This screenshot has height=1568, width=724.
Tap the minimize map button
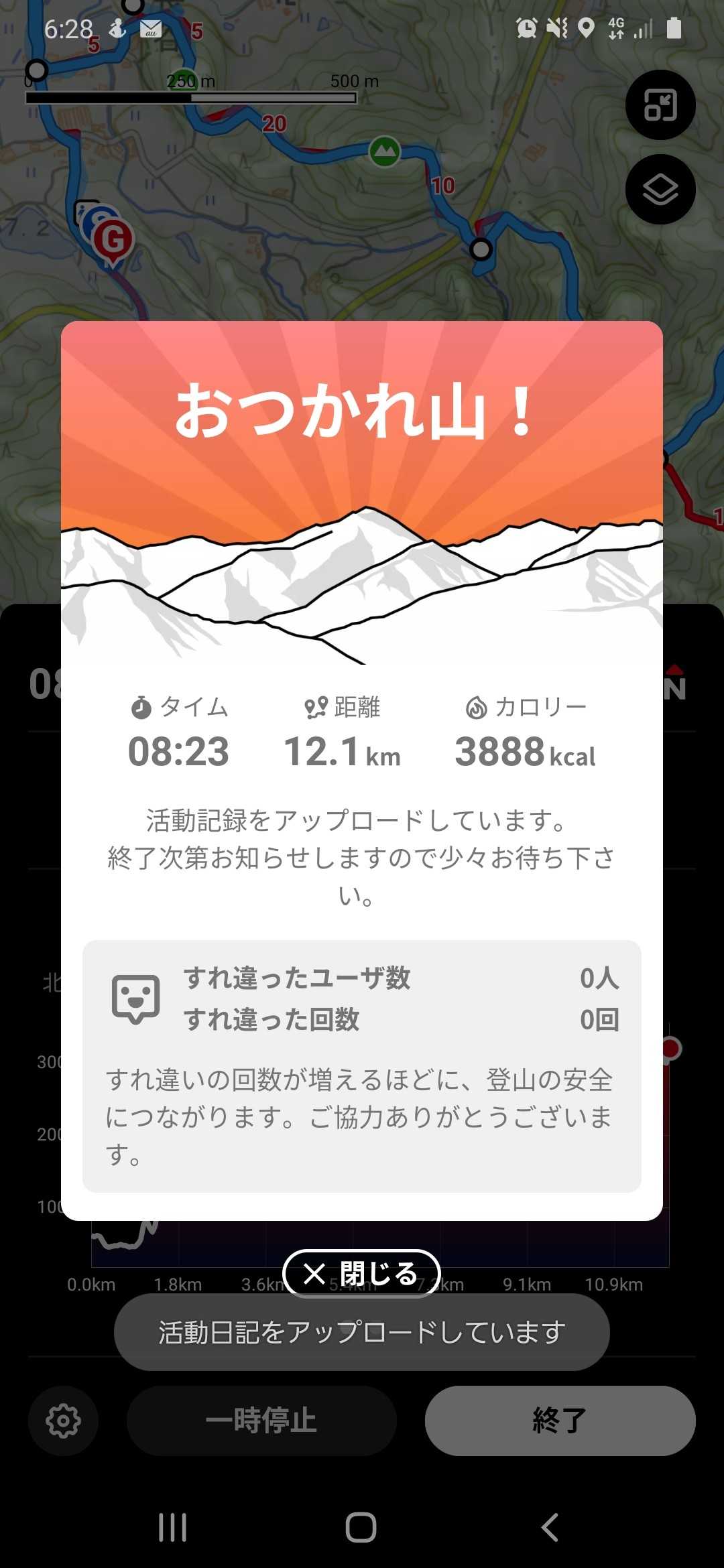(x=660, y=105)
